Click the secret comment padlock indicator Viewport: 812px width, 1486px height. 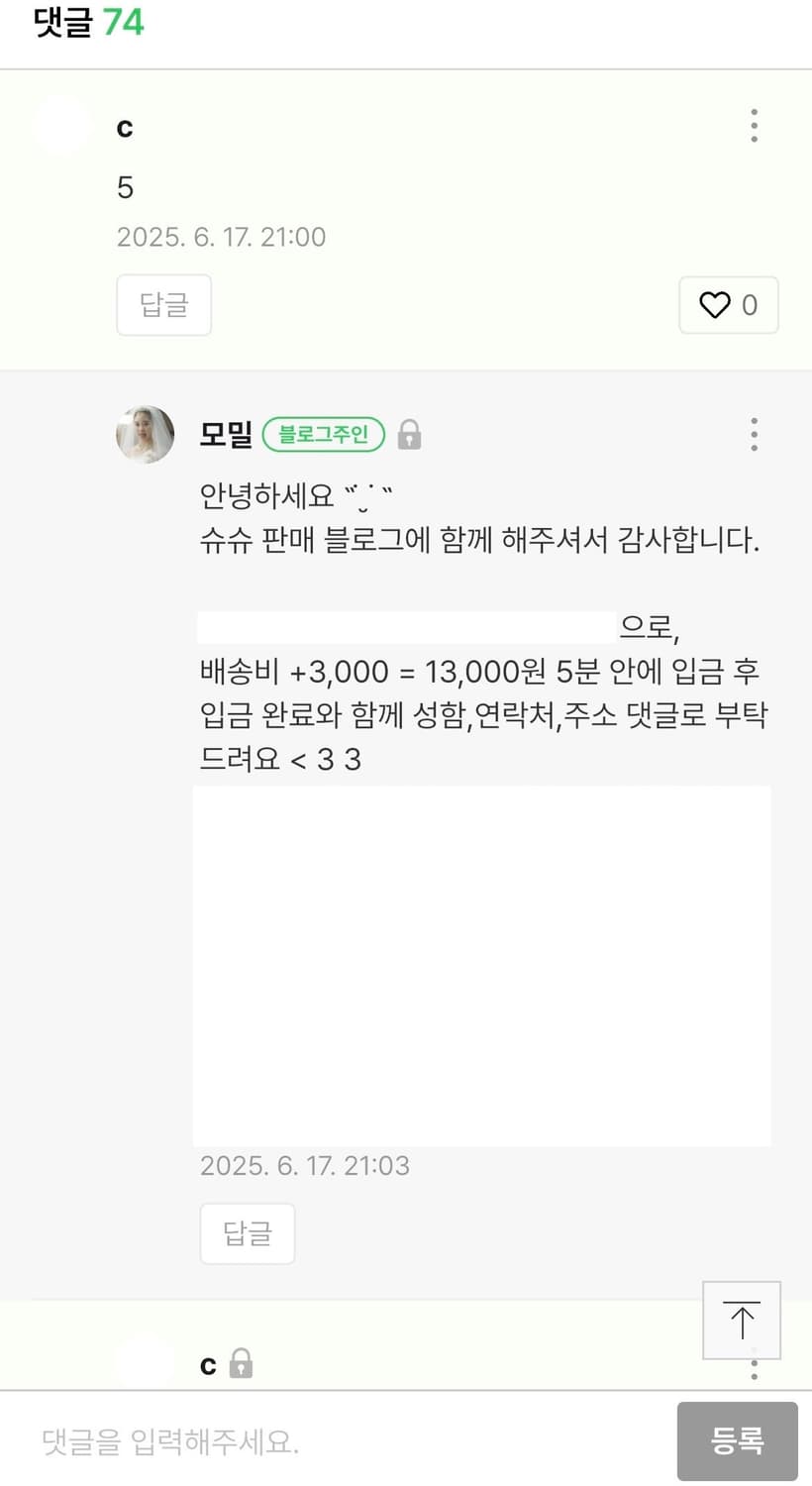410,434
